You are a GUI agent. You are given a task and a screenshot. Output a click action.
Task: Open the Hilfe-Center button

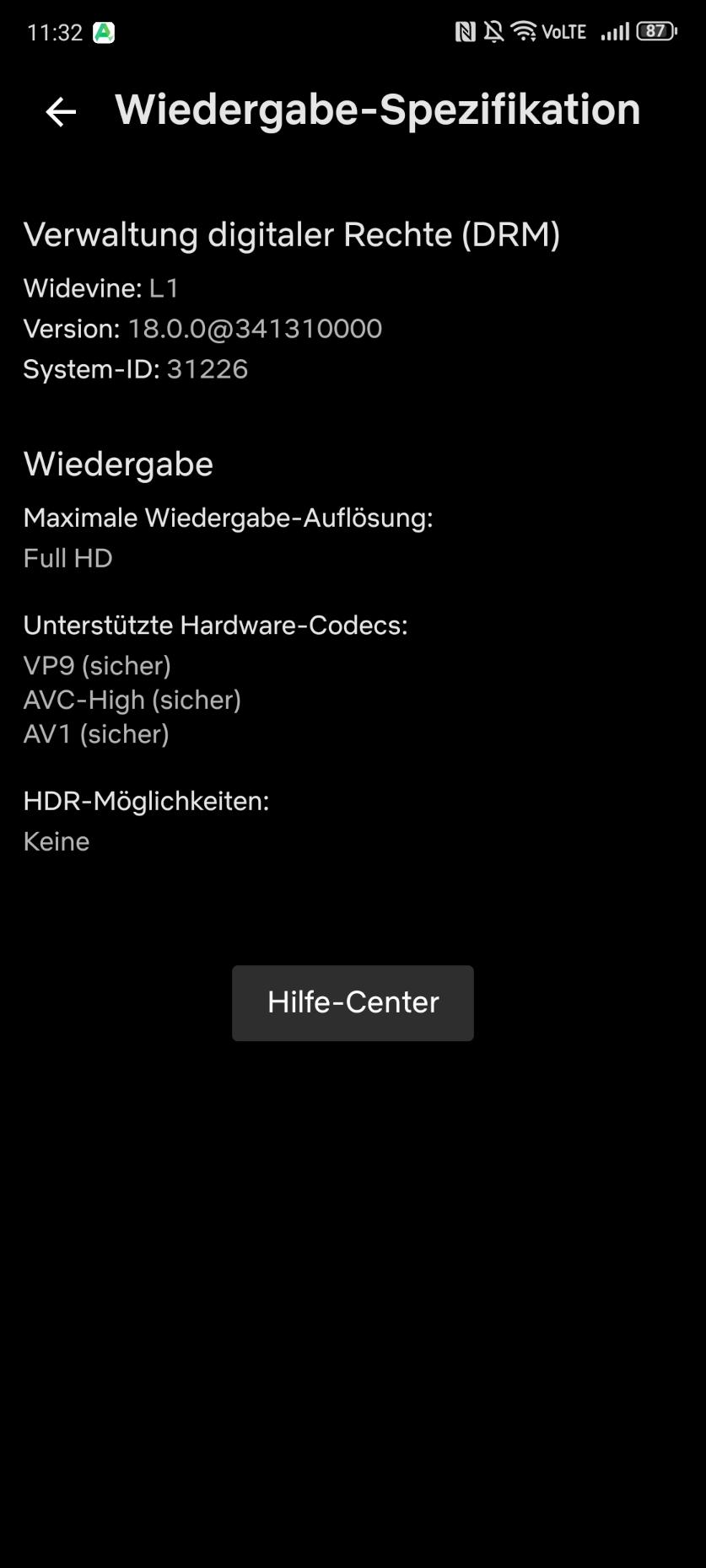point(353,1002)
